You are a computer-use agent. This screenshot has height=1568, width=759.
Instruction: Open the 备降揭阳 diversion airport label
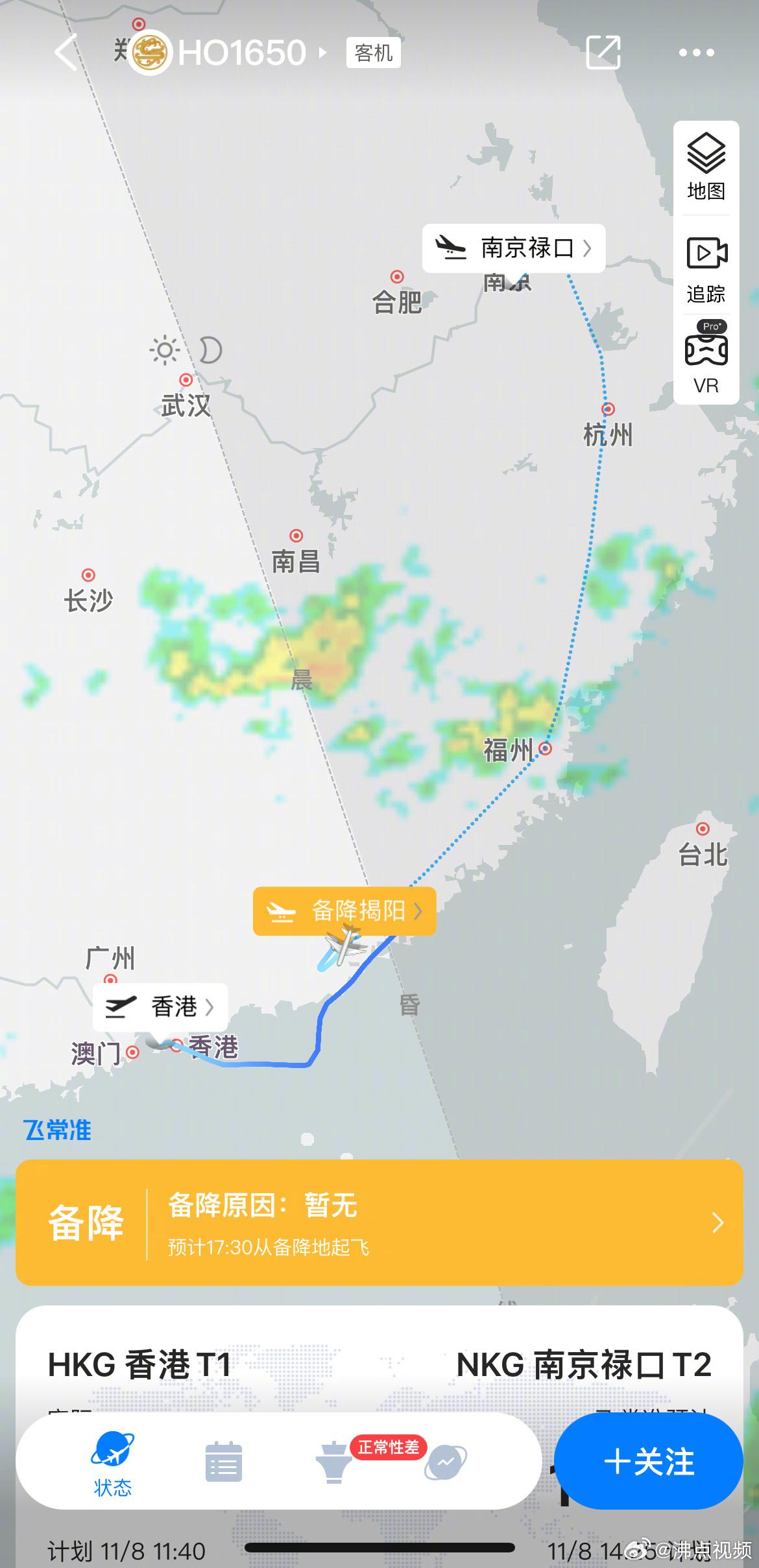pyautogui.click(x=344, y=911)
